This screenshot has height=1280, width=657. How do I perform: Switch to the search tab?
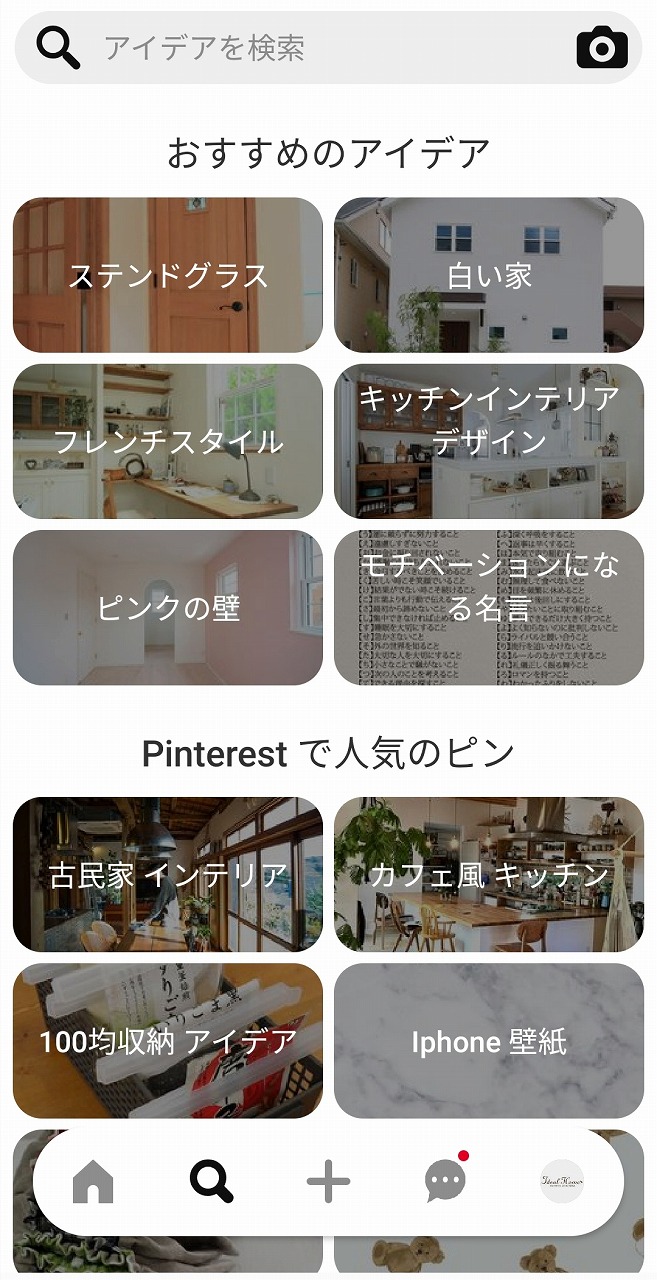coord(211,1183)
